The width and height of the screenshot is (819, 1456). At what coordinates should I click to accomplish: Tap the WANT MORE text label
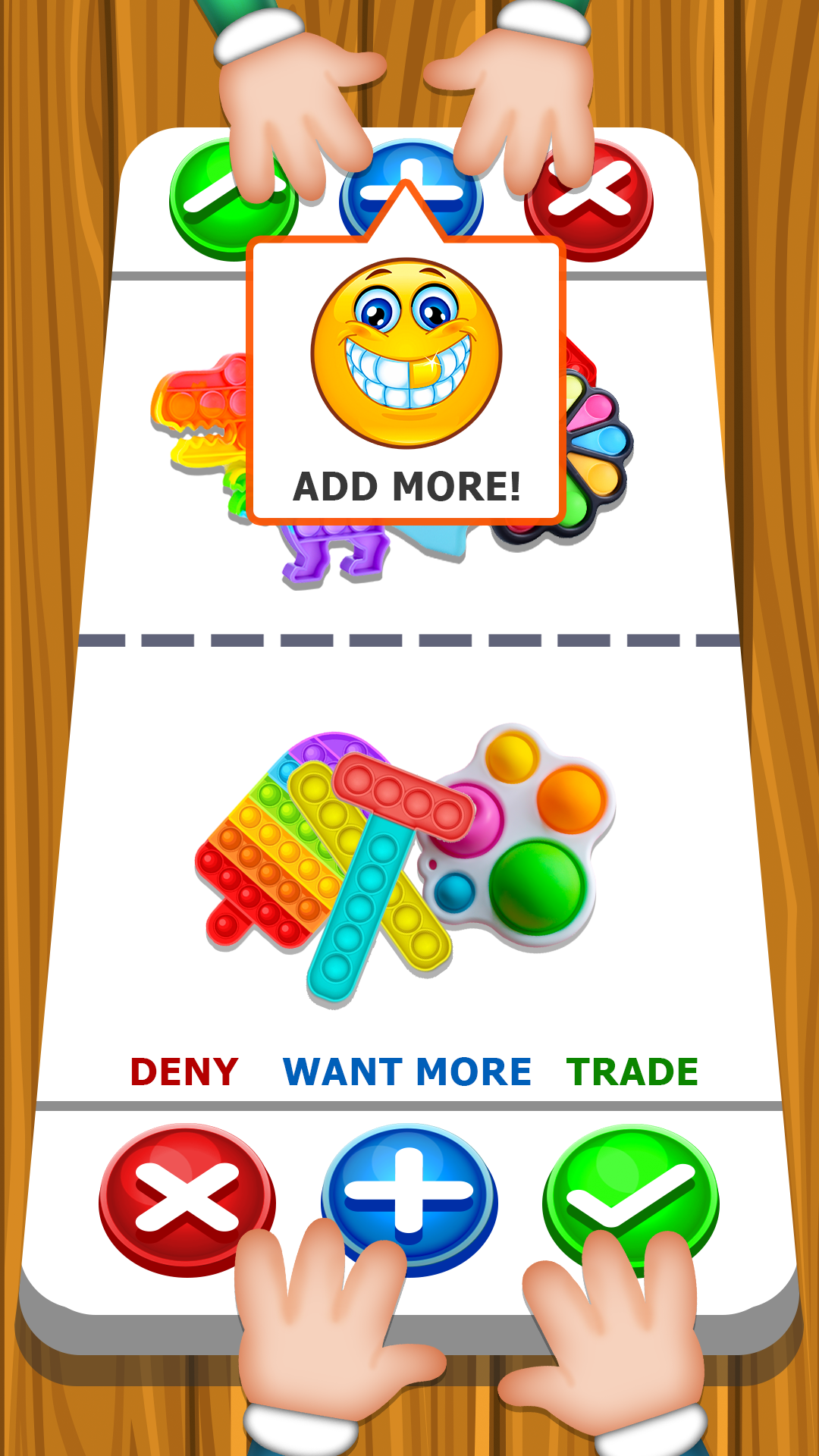click(x=404, y=1071)
